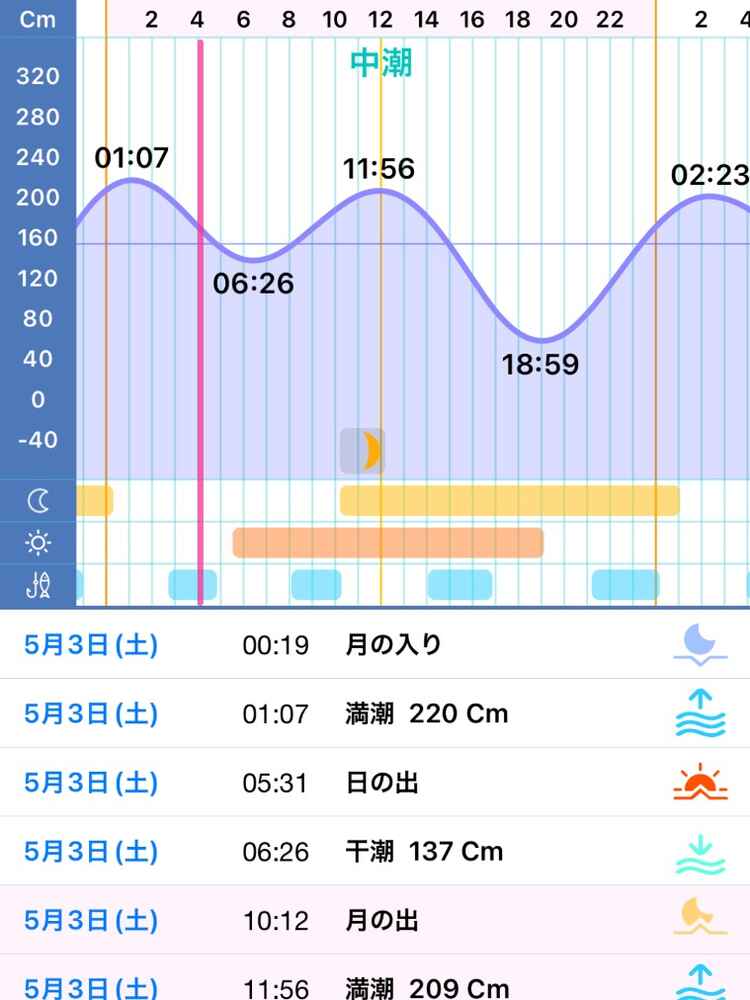
Task: Tap the 05:31 日の出 row
Action: [x=375, y=783]
